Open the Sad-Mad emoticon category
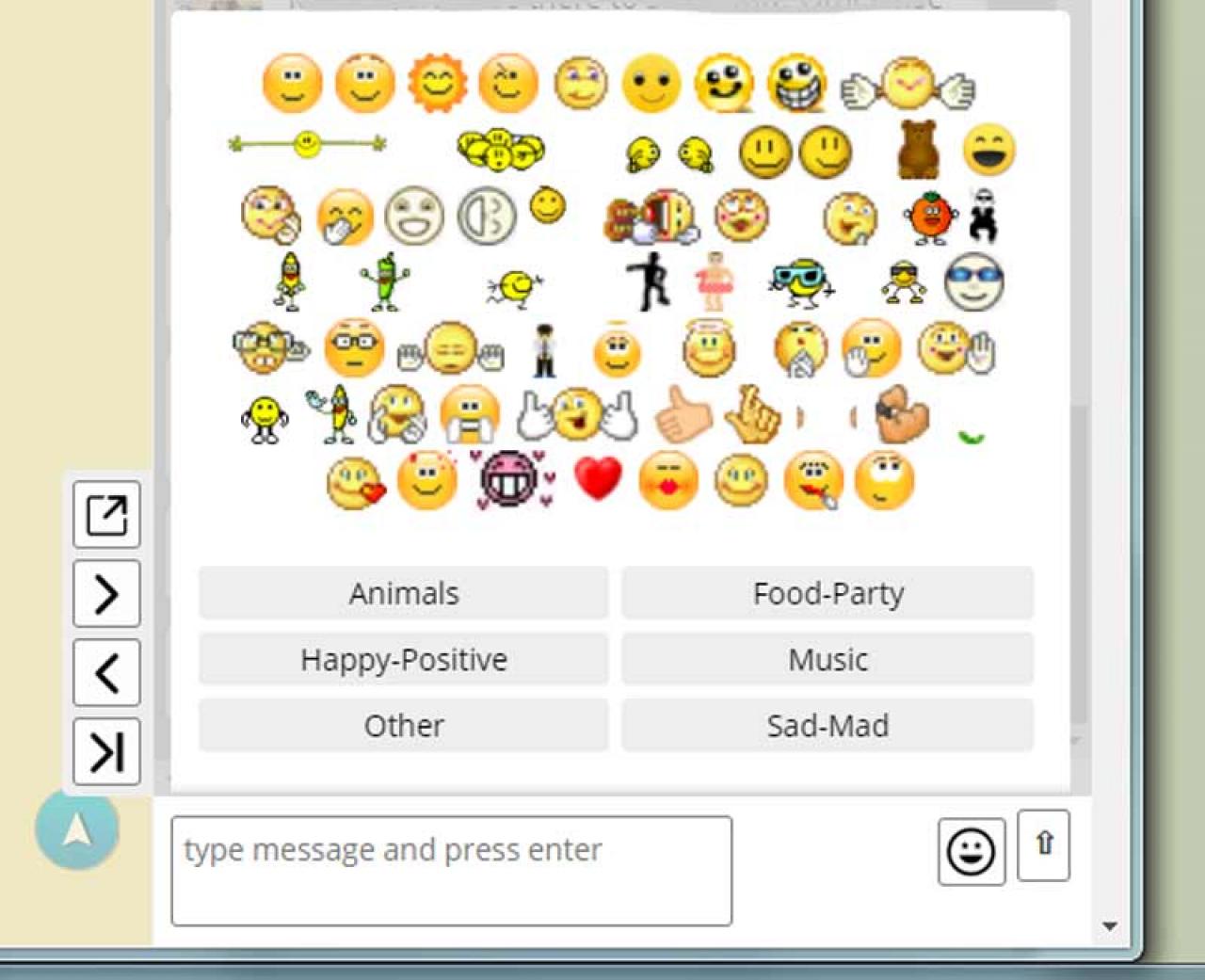 point(827,725)
